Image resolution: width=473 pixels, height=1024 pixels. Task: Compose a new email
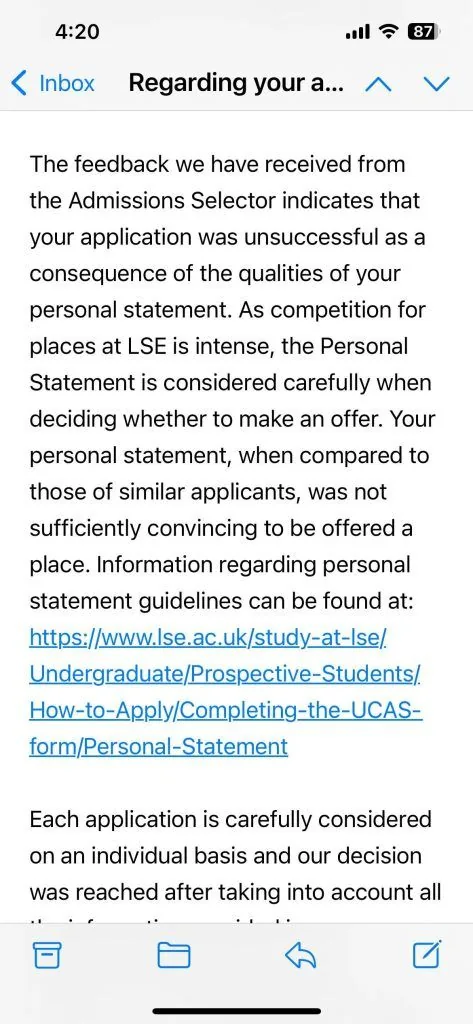428,954
